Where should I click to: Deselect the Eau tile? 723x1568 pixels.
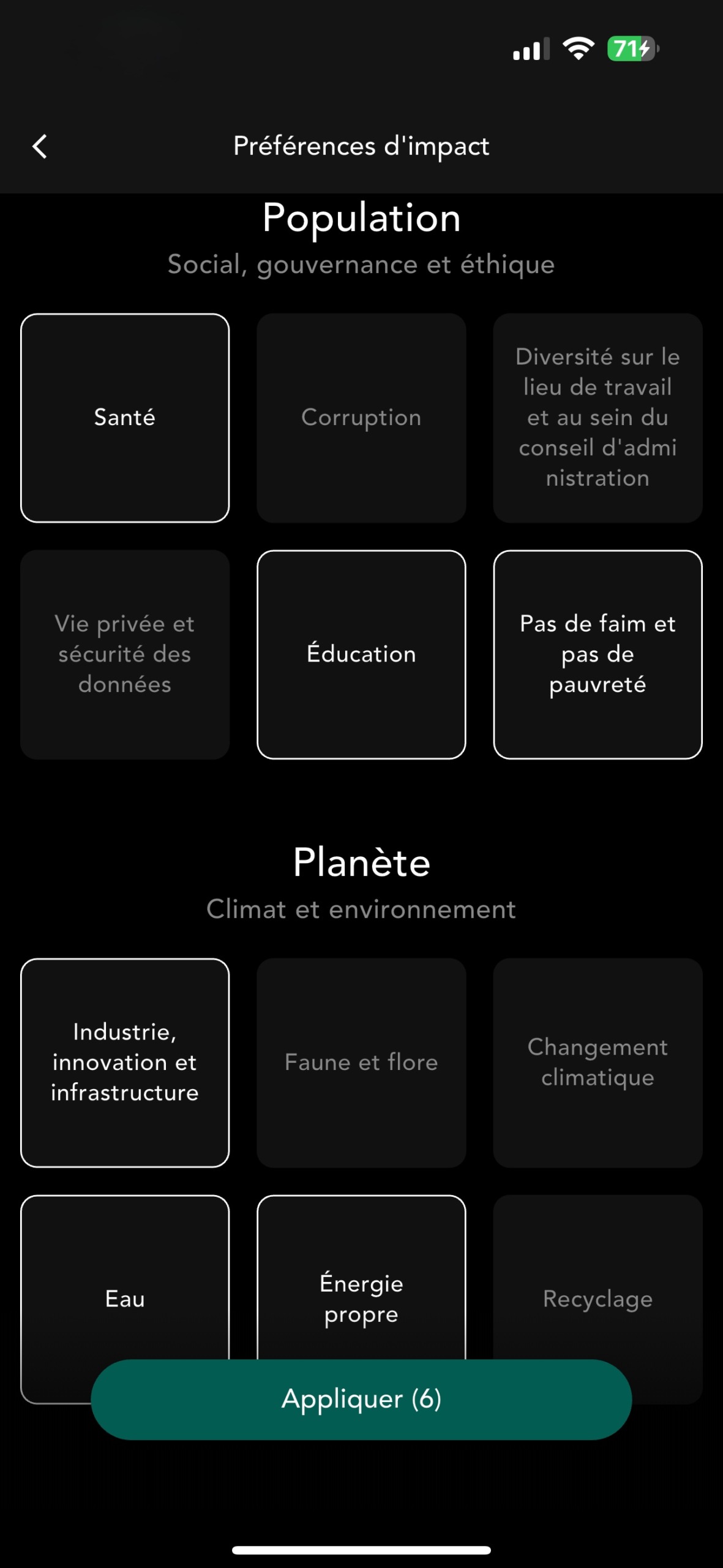(x=125, y=1277)
